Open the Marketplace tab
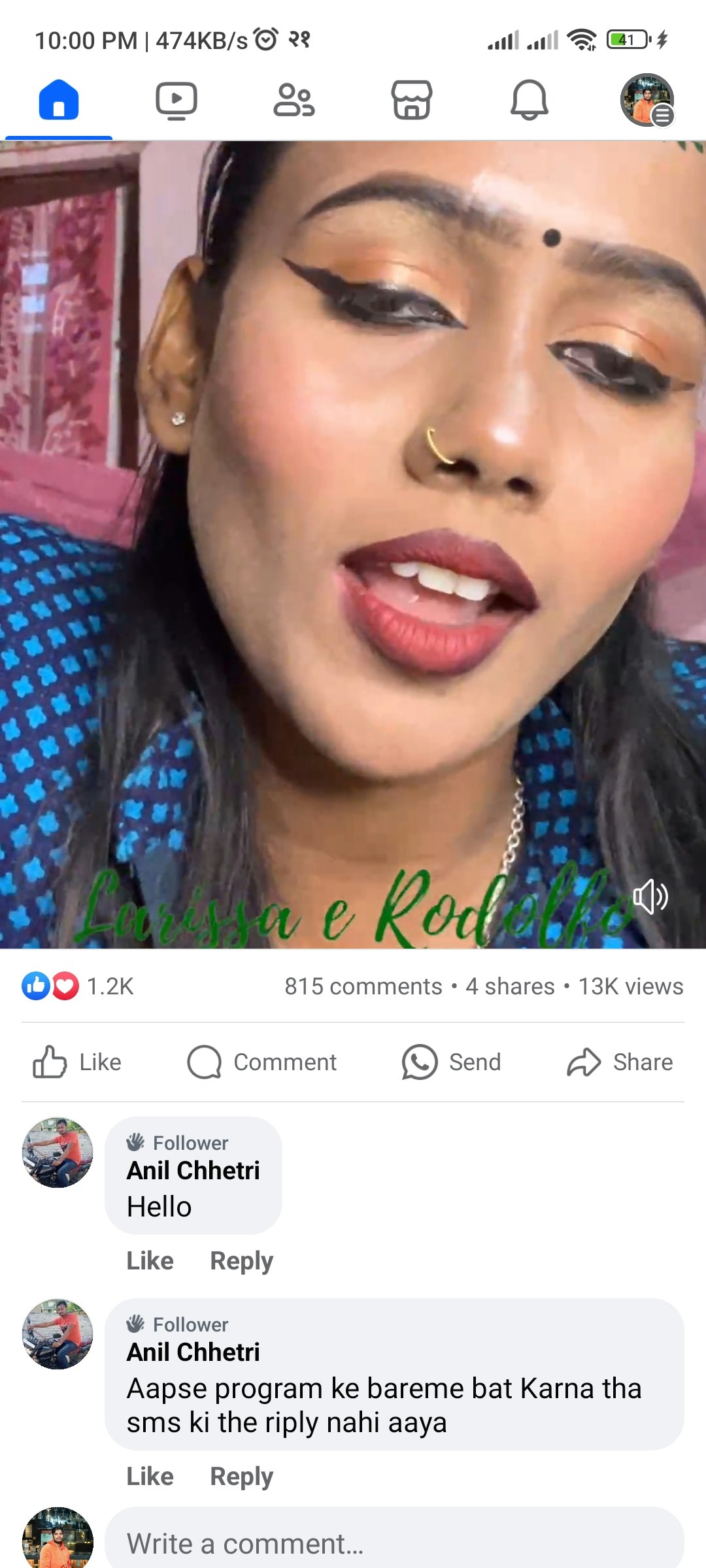This screenshot has height=1568, width=706. pos(412,100)
